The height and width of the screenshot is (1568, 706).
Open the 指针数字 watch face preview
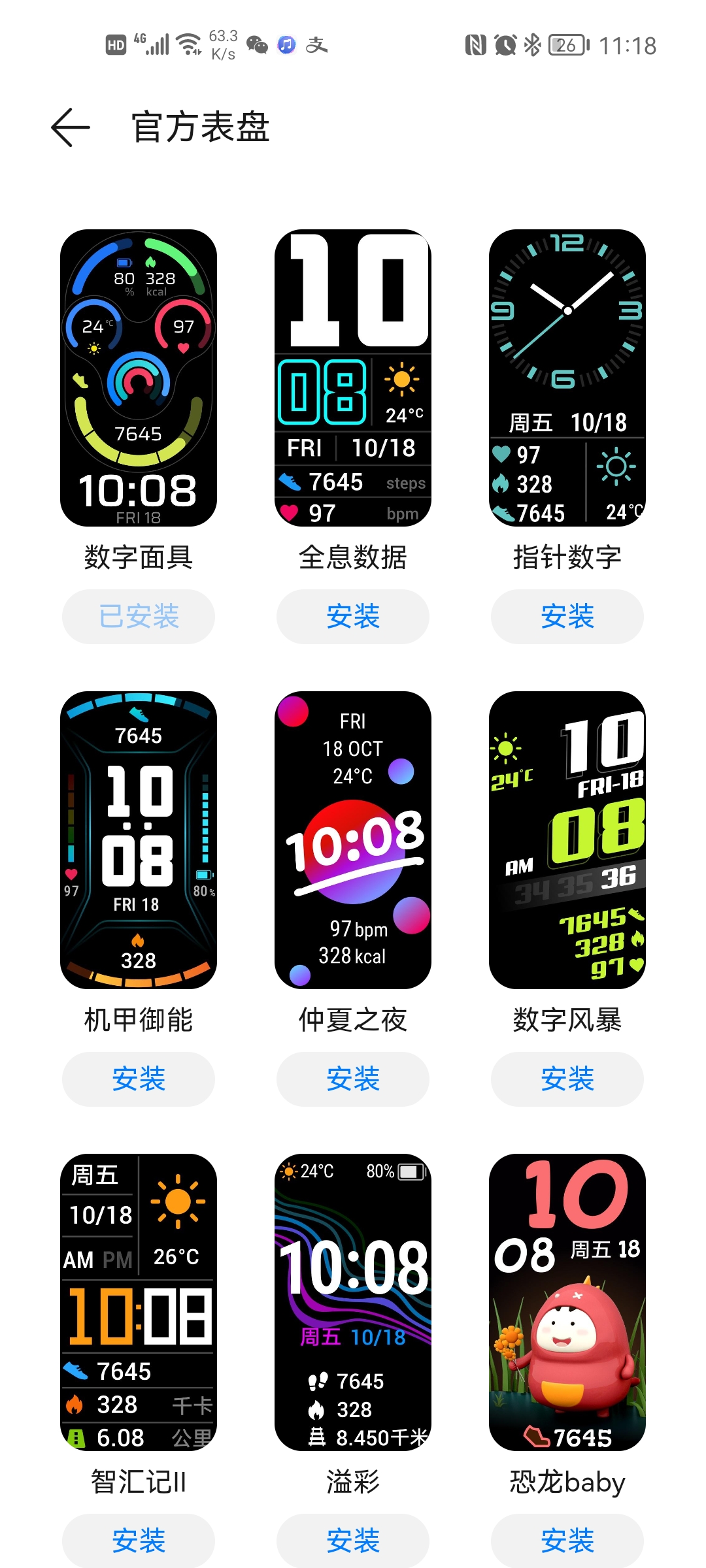[567, 378]
